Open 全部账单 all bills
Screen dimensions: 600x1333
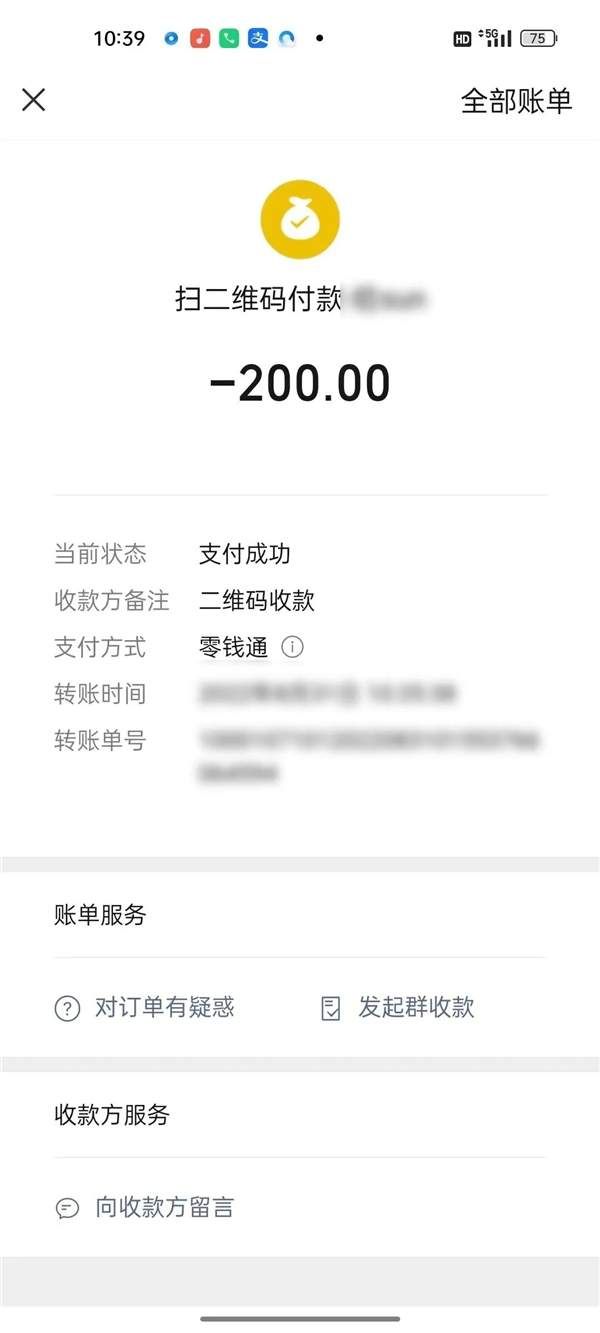(516, 100)
